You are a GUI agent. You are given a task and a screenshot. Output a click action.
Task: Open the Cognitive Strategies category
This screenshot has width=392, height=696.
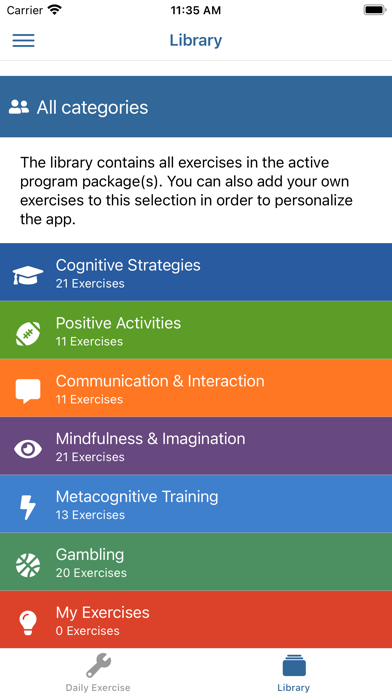tap(196, 272)
